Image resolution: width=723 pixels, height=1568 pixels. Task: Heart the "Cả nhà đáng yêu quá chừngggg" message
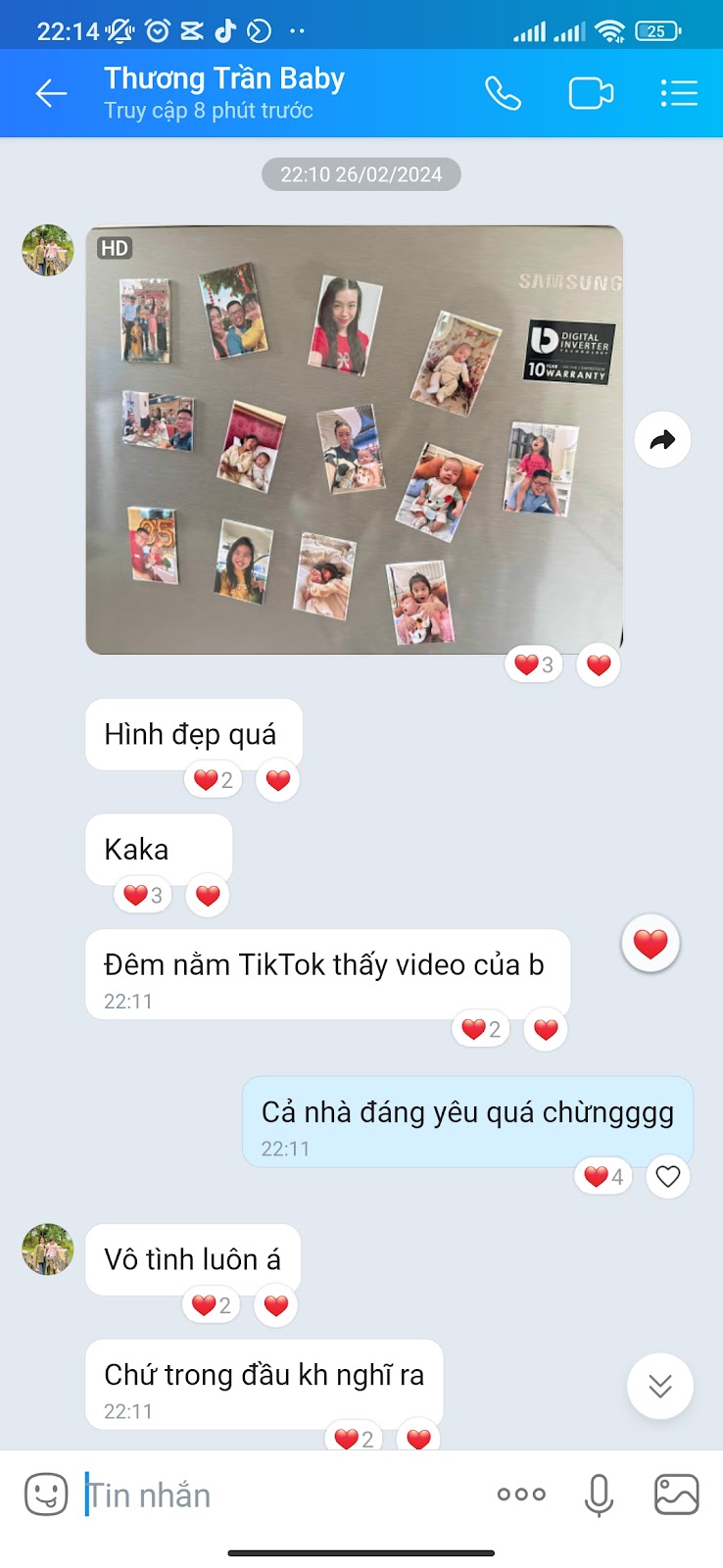(x=668, y=1176)
